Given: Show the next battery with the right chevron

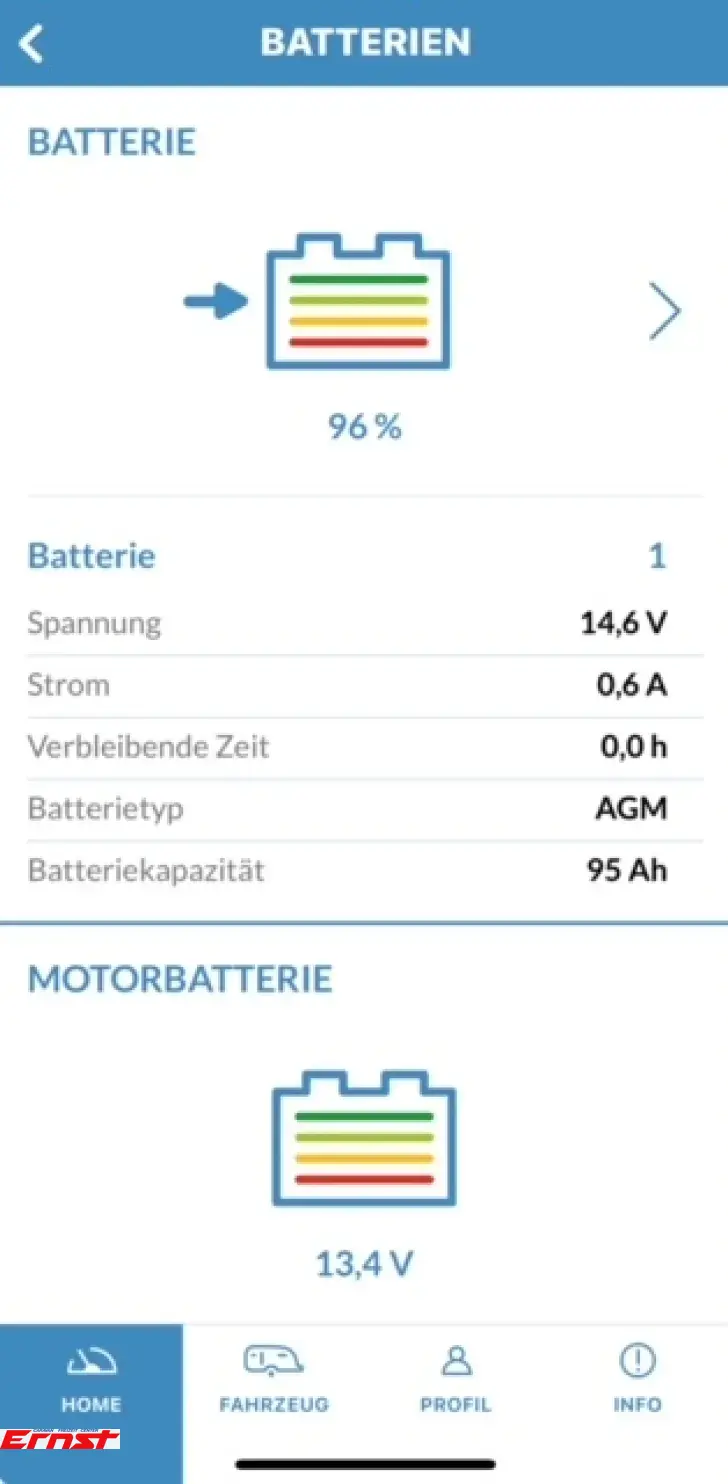Looking at the screenshot, I should coord(665,311).
